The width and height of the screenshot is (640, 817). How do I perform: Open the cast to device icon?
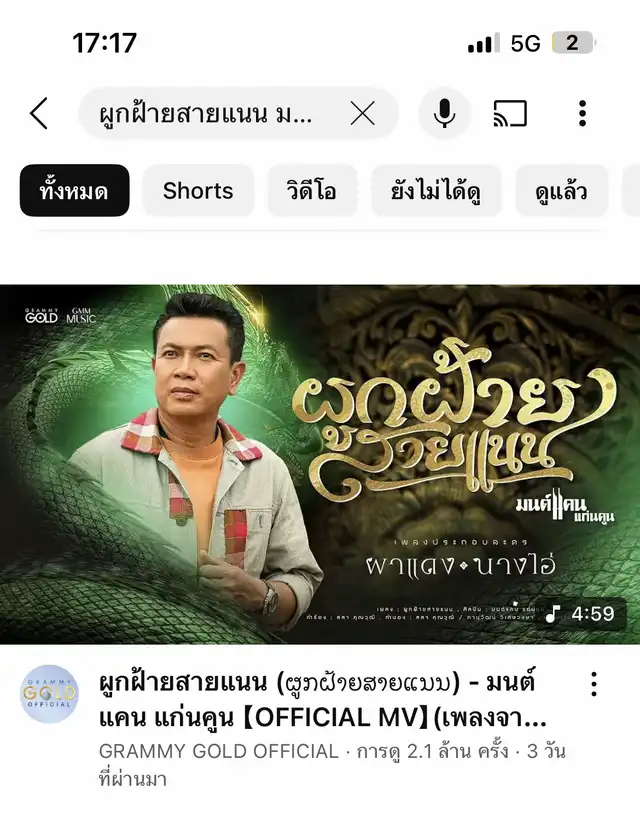pyautogui.click(x=510, y=114)
